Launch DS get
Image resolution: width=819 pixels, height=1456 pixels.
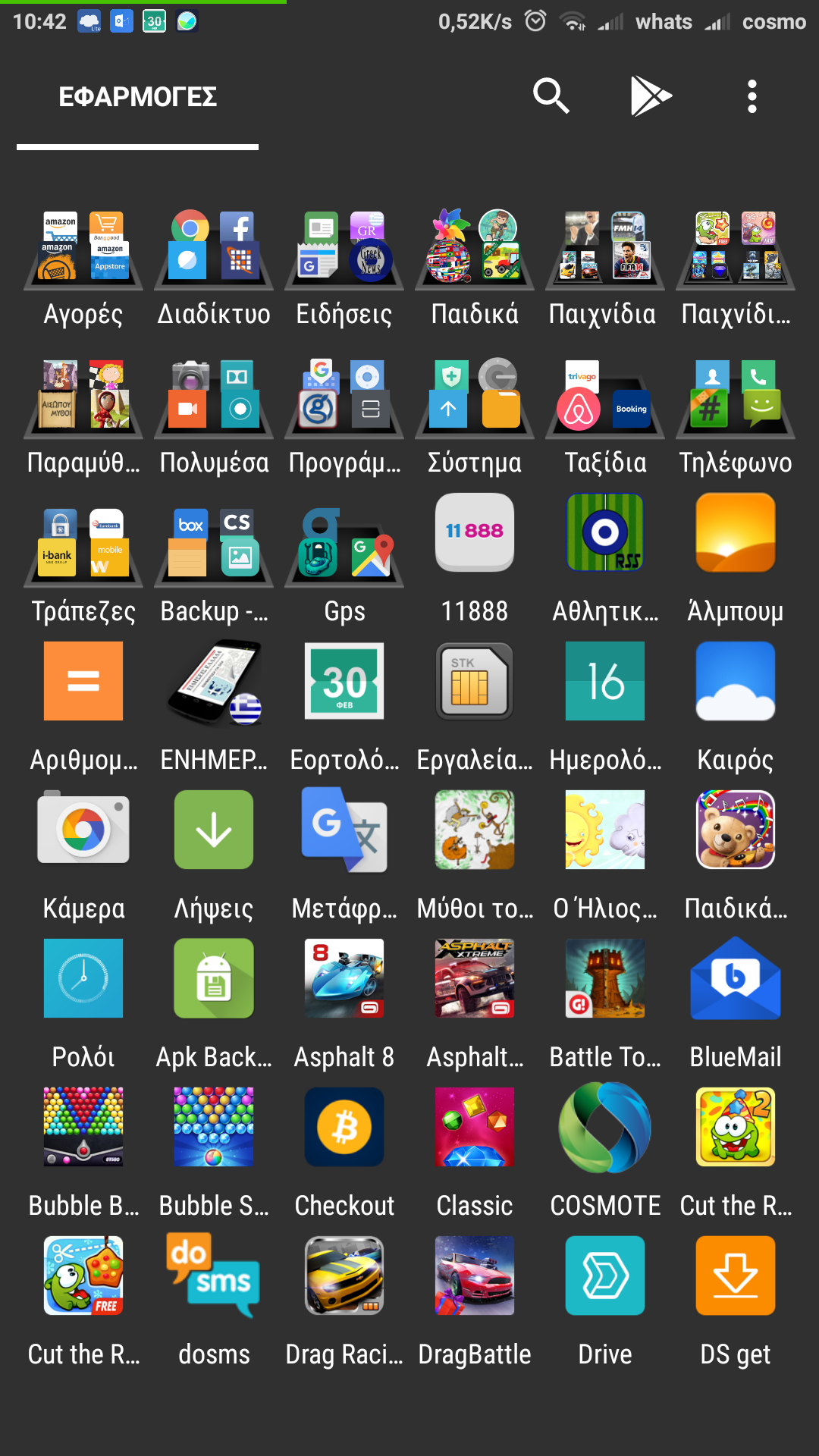[735, 1275]
